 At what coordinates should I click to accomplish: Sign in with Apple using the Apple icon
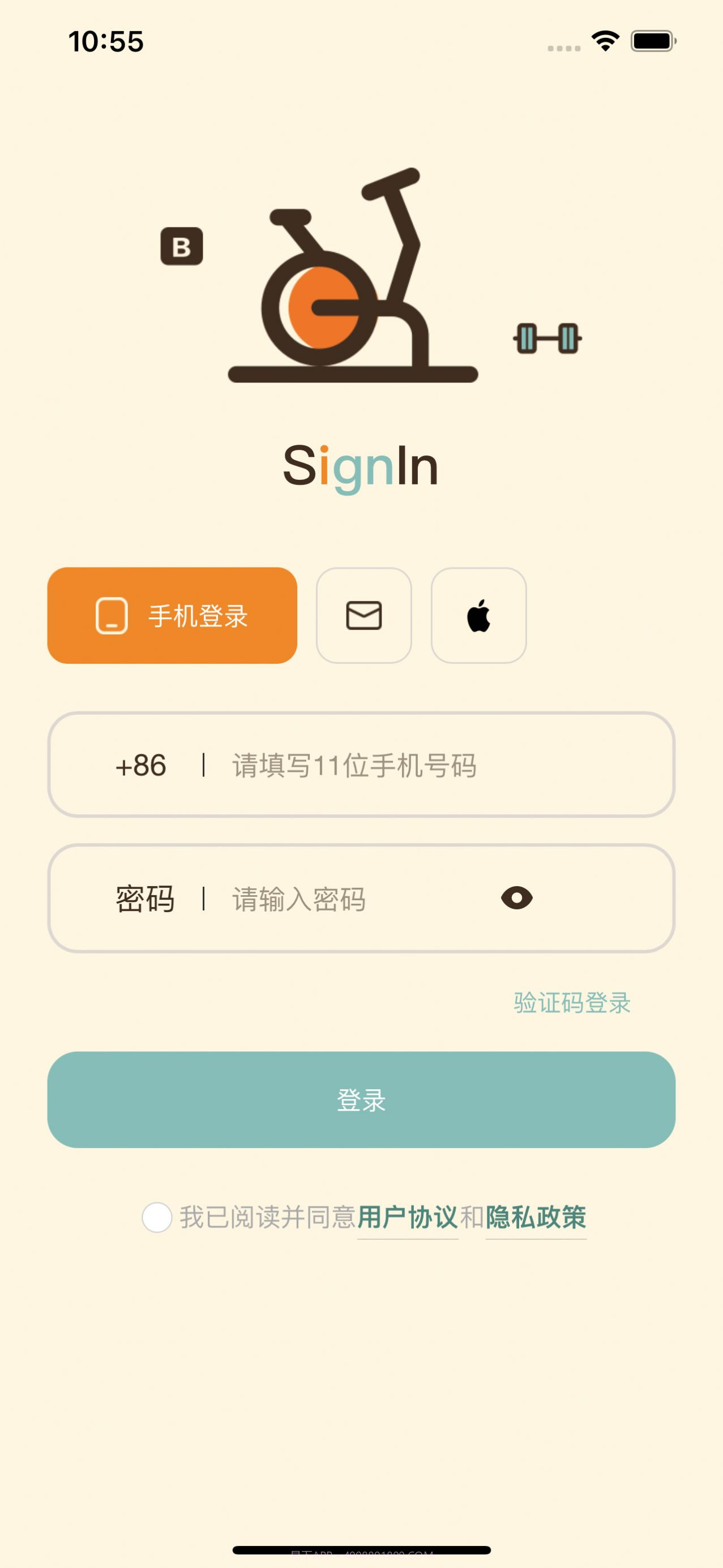480,616
